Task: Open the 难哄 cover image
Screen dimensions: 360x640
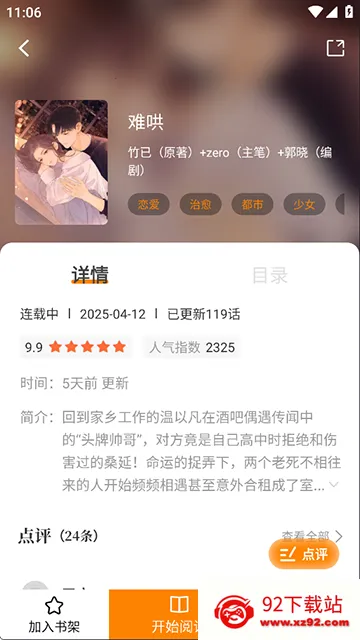Action: tap(61, 162)
